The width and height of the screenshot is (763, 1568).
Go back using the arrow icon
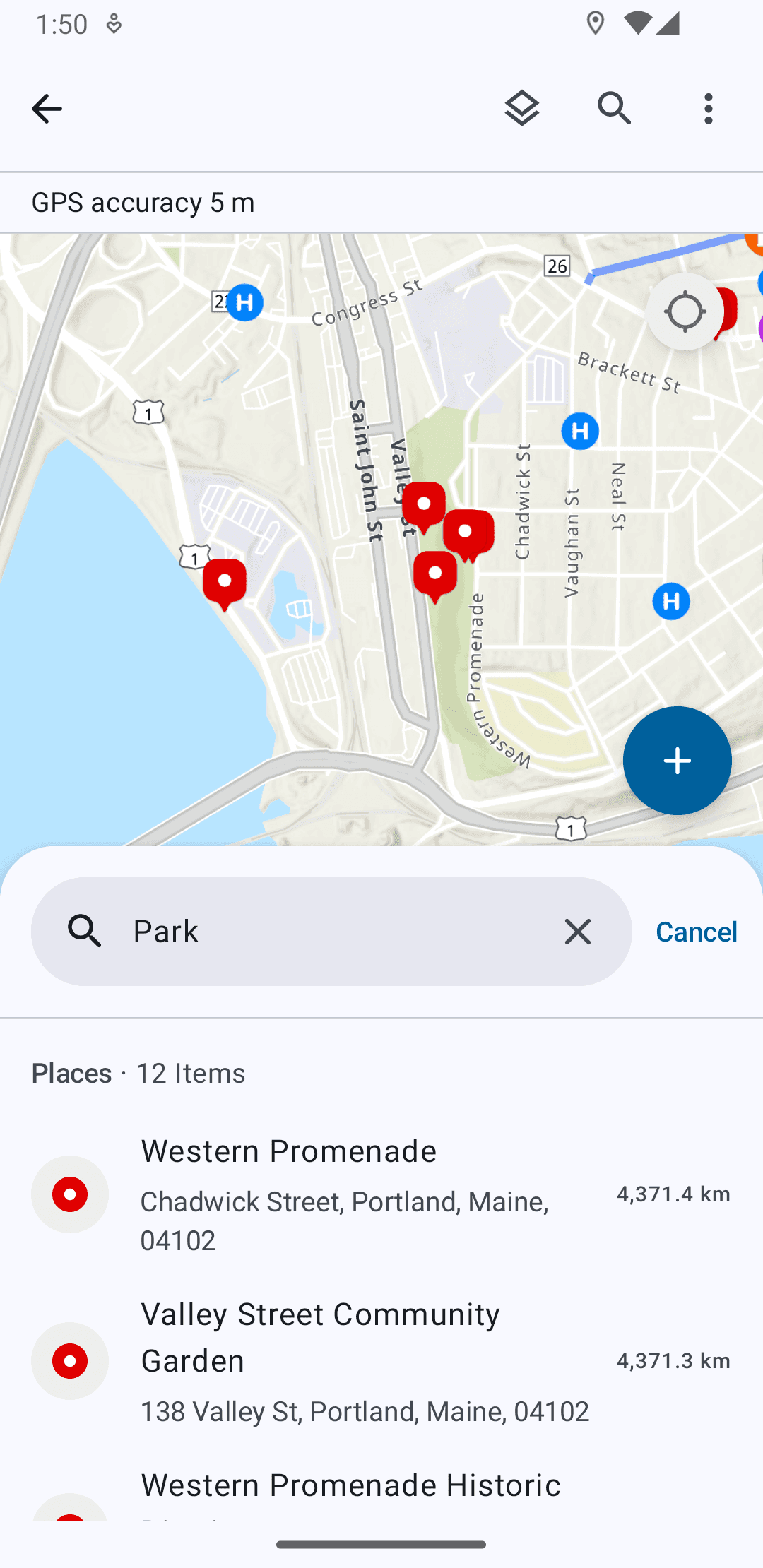(x=47, y=109)
